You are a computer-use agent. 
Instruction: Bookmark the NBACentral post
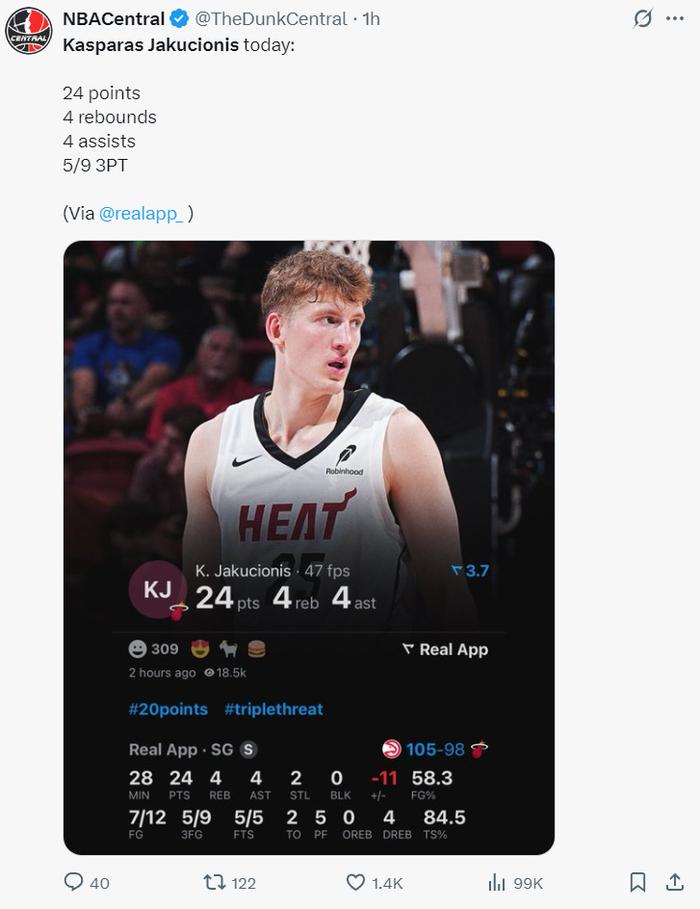pos(637,882)
